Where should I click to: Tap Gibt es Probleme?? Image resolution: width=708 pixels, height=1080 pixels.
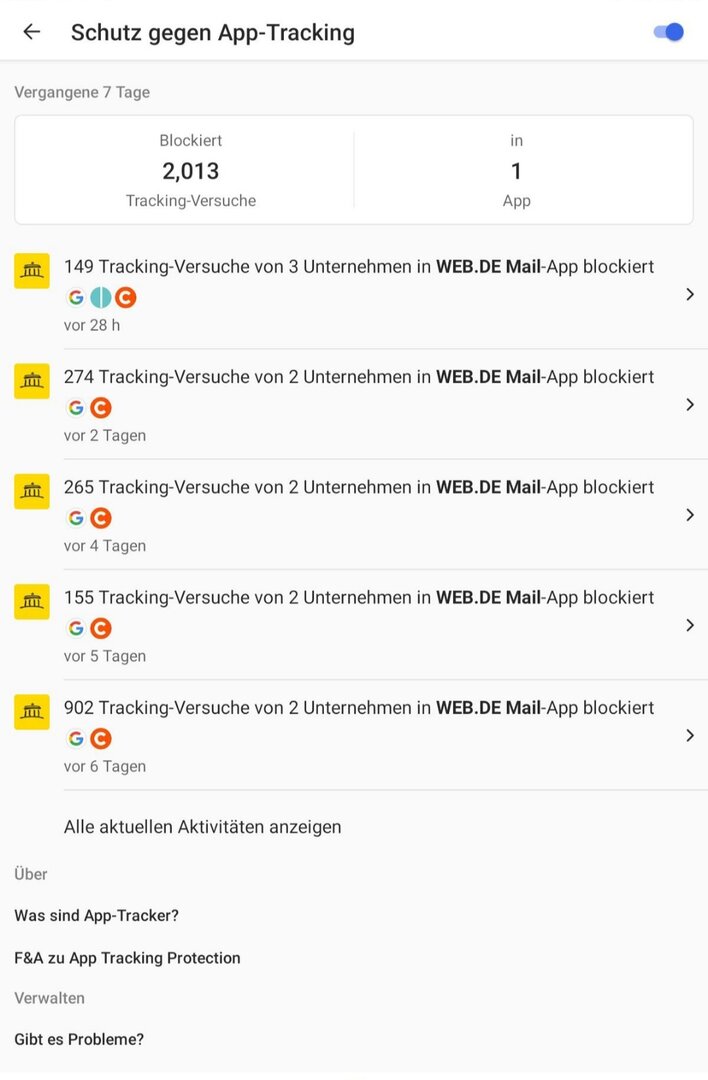(79, 1039)
